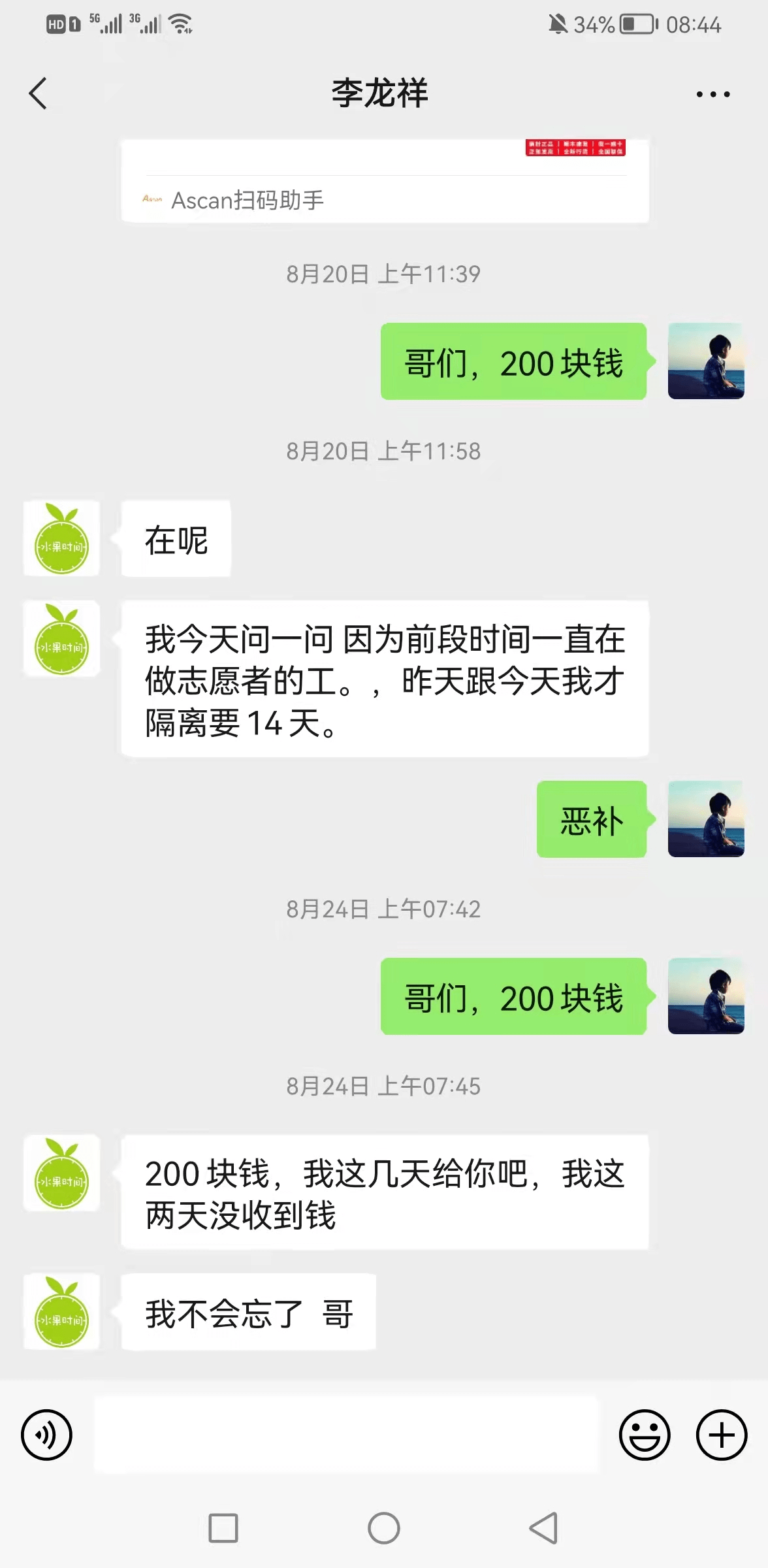The image size is (768, 1568).
Task: Open contact's avatar beside 我不会忘了 哥 message
Action: coord(61,1312)
